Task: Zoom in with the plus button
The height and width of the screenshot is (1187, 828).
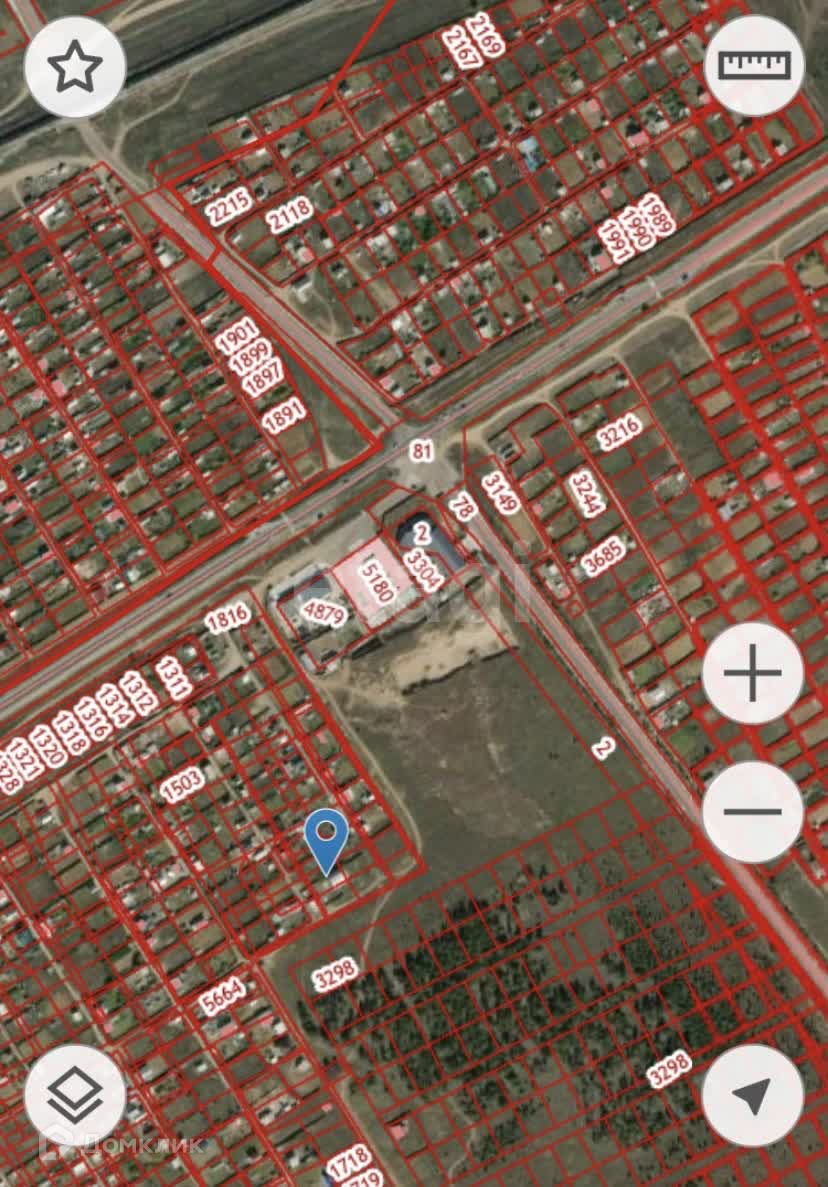Action: 752,673
